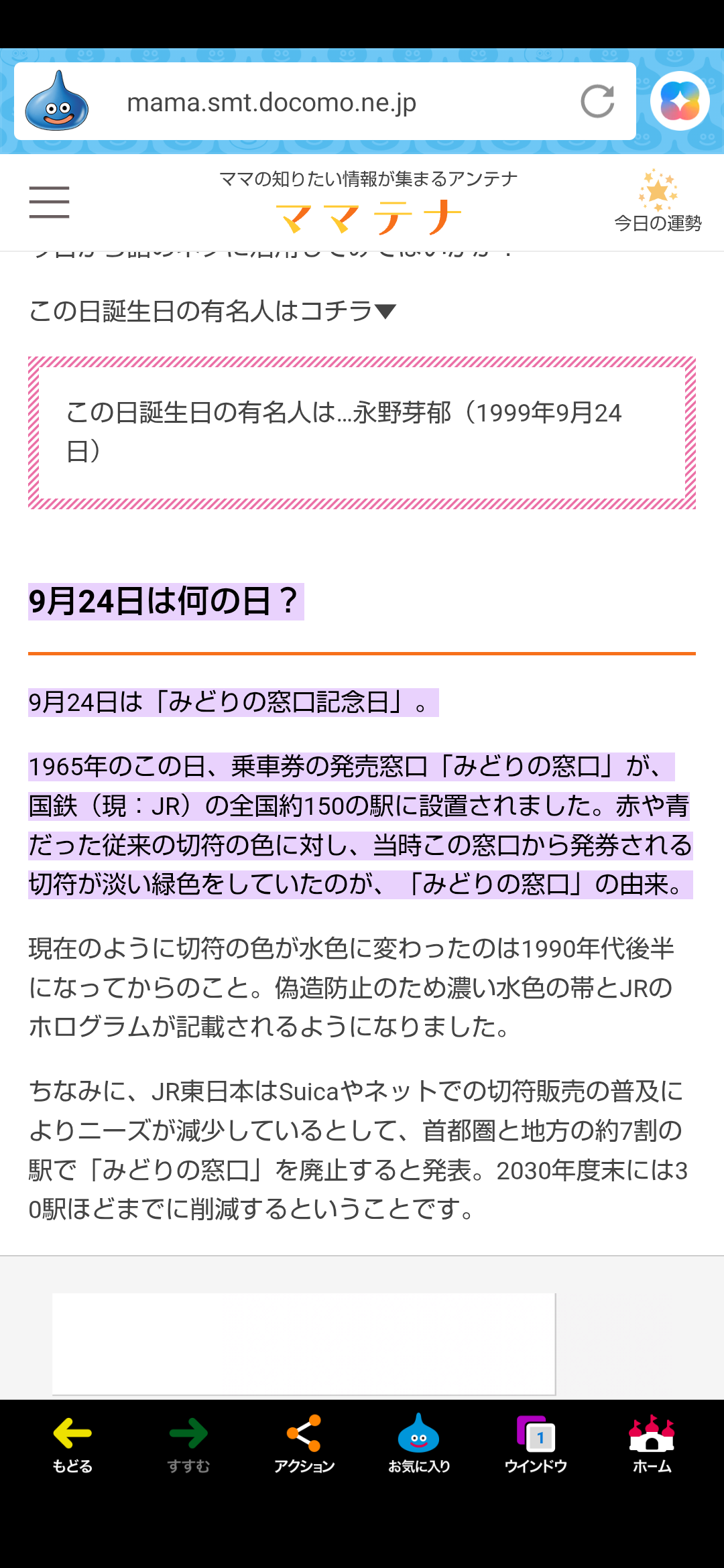The height and width of the screenshot is (1568, 724).
Task: Go back with もどる
Action: tap(72, 1444)
